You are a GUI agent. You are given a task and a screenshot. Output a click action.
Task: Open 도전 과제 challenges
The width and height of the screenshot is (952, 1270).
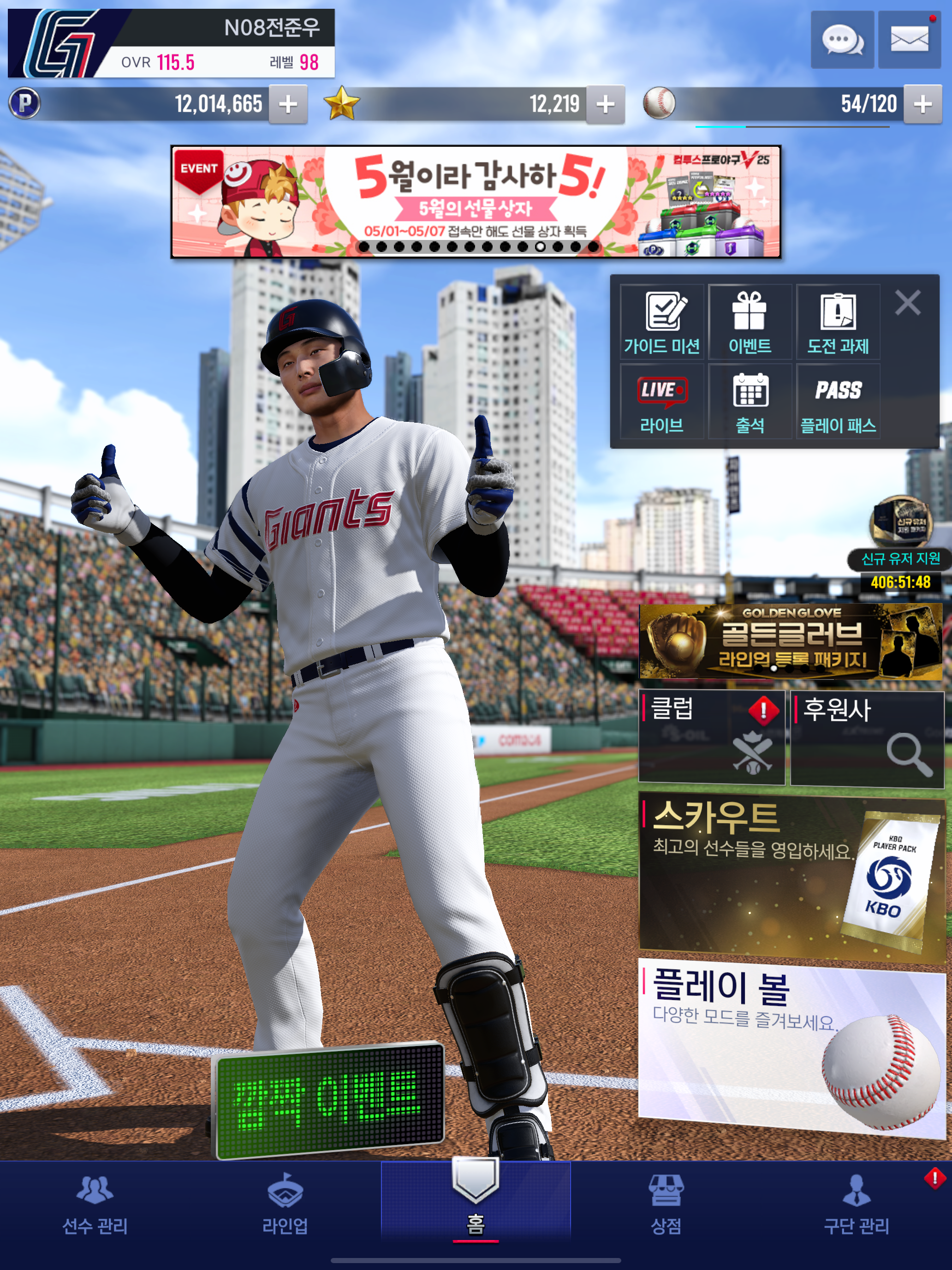[838, 323]
